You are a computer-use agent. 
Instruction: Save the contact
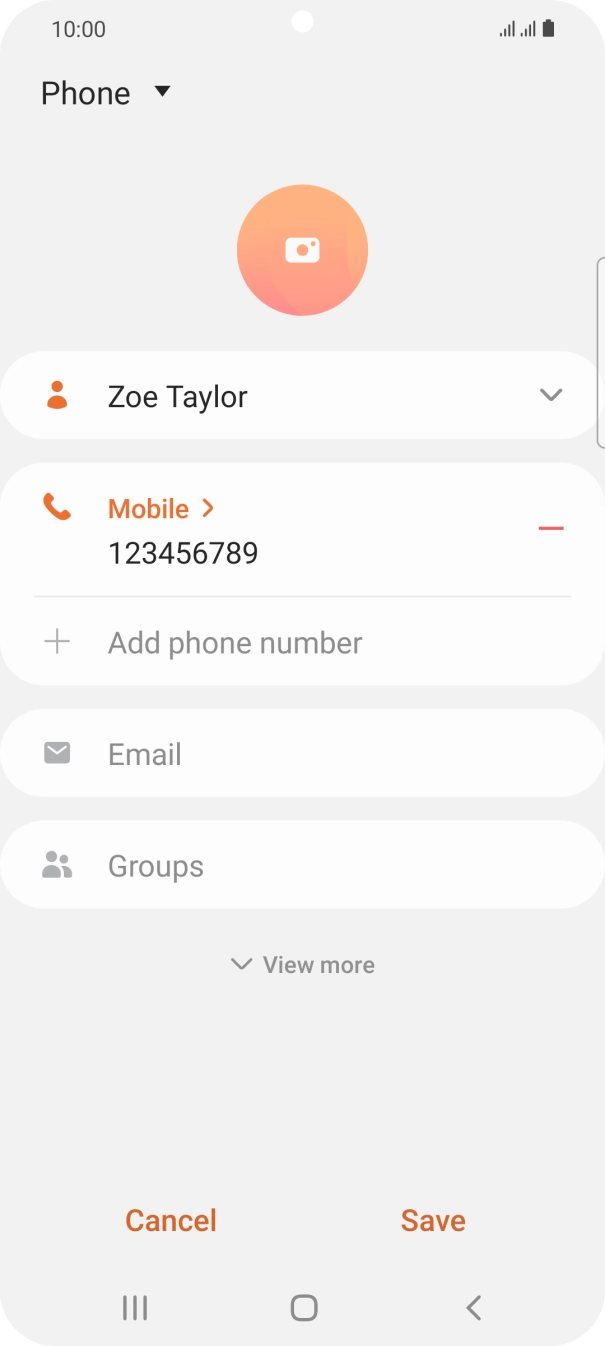click(433, 1220)
